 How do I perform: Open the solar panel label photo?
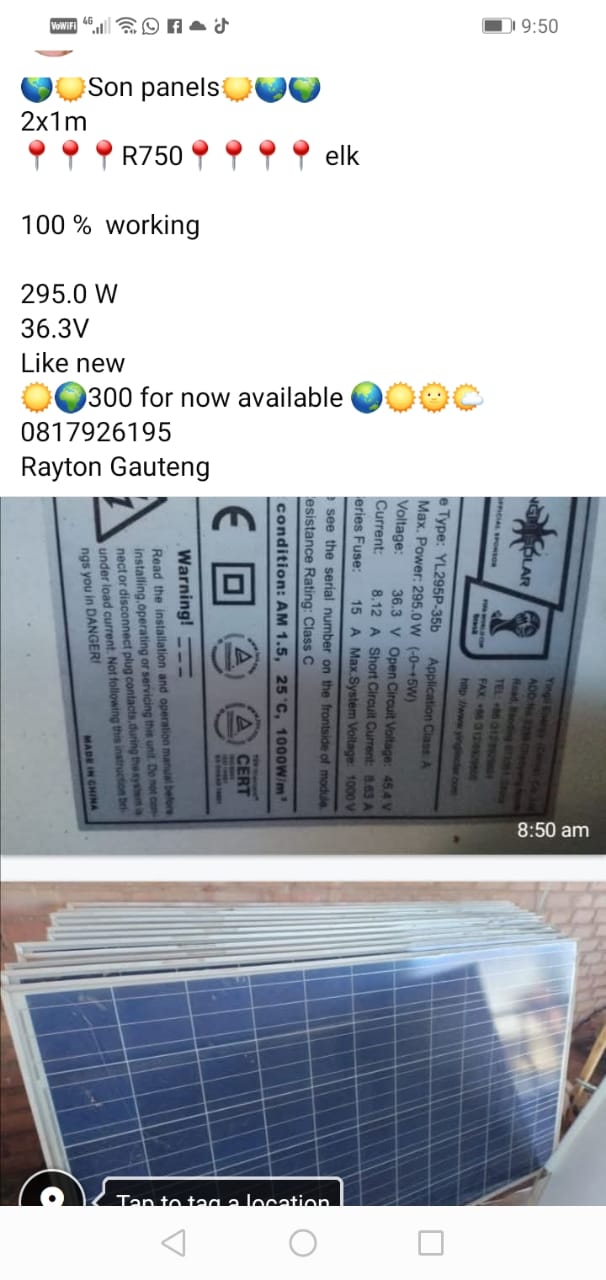tap(303, 675)
